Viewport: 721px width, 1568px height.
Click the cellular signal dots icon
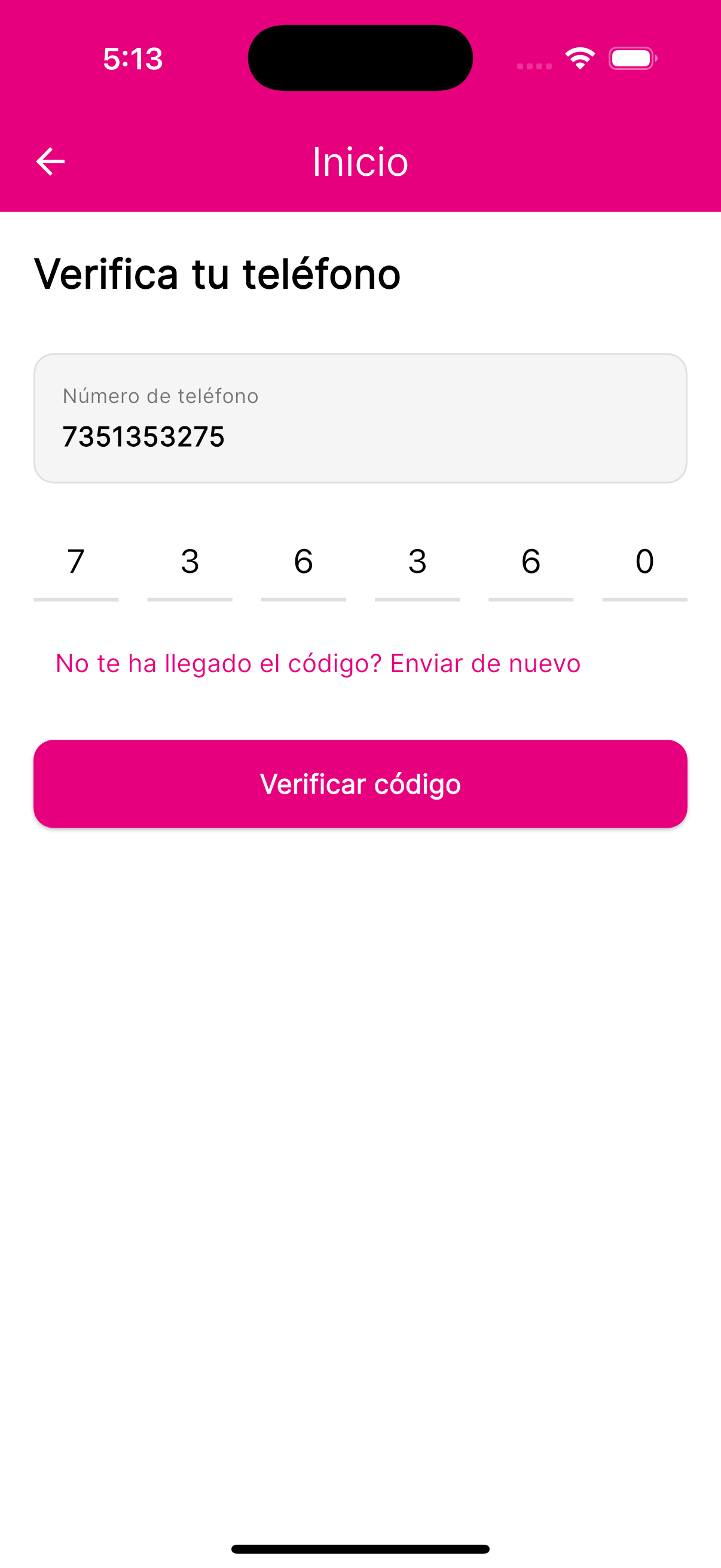point(534,66)
